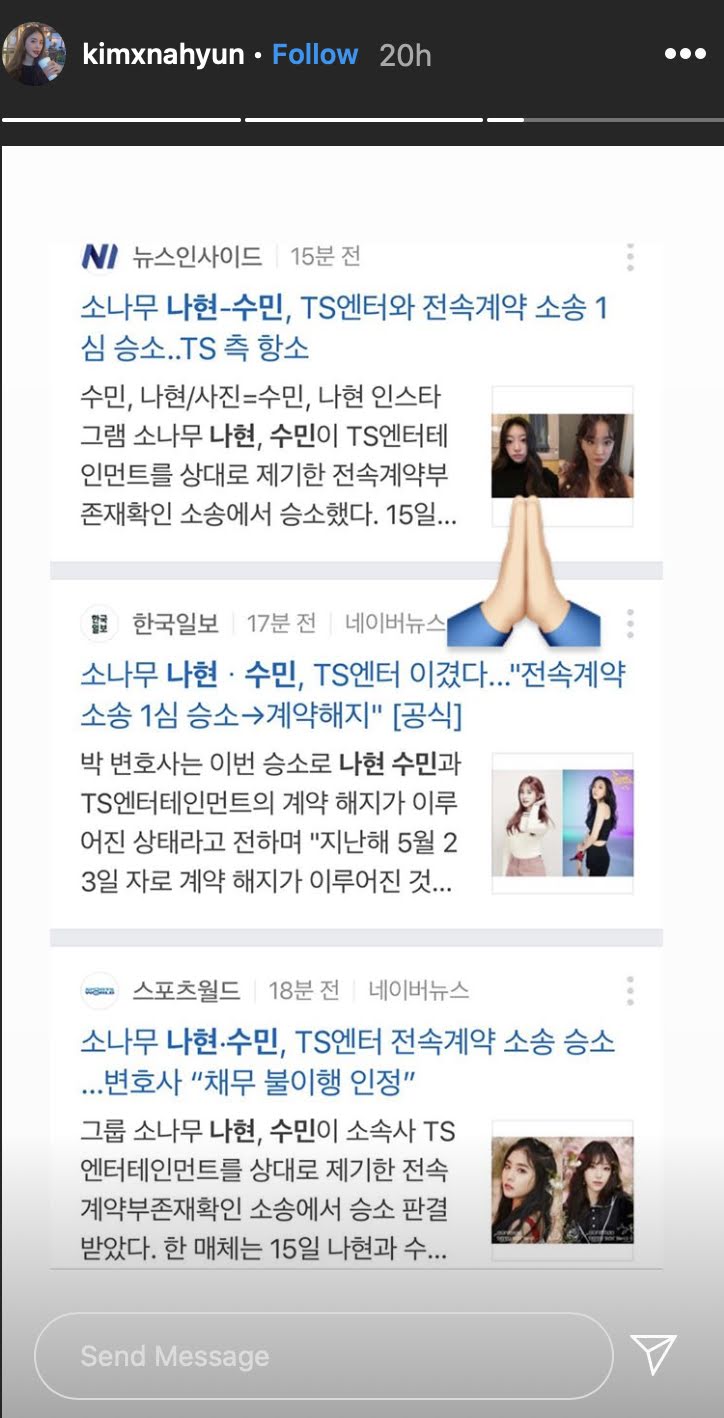Open the story options menu
This screenshot has width=724, height=1418.
click(x=685, y=54)
